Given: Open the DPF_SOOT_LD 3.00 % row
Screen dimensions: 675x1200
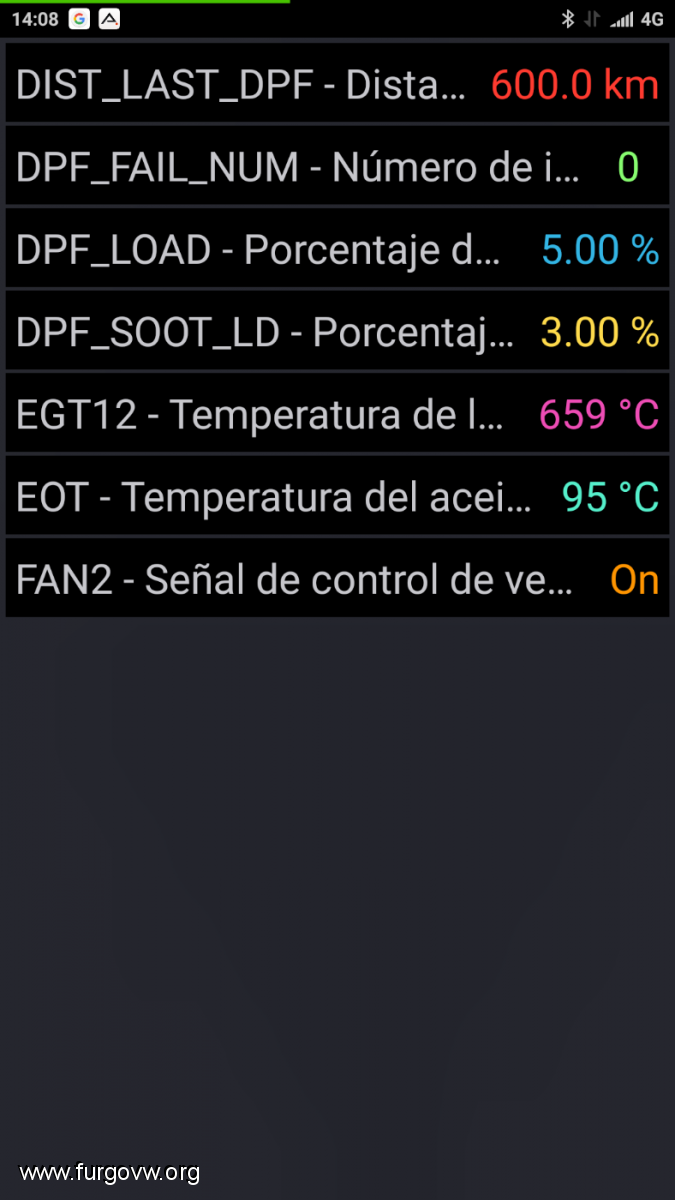Looking at the screenshot, I should point(337,331).
